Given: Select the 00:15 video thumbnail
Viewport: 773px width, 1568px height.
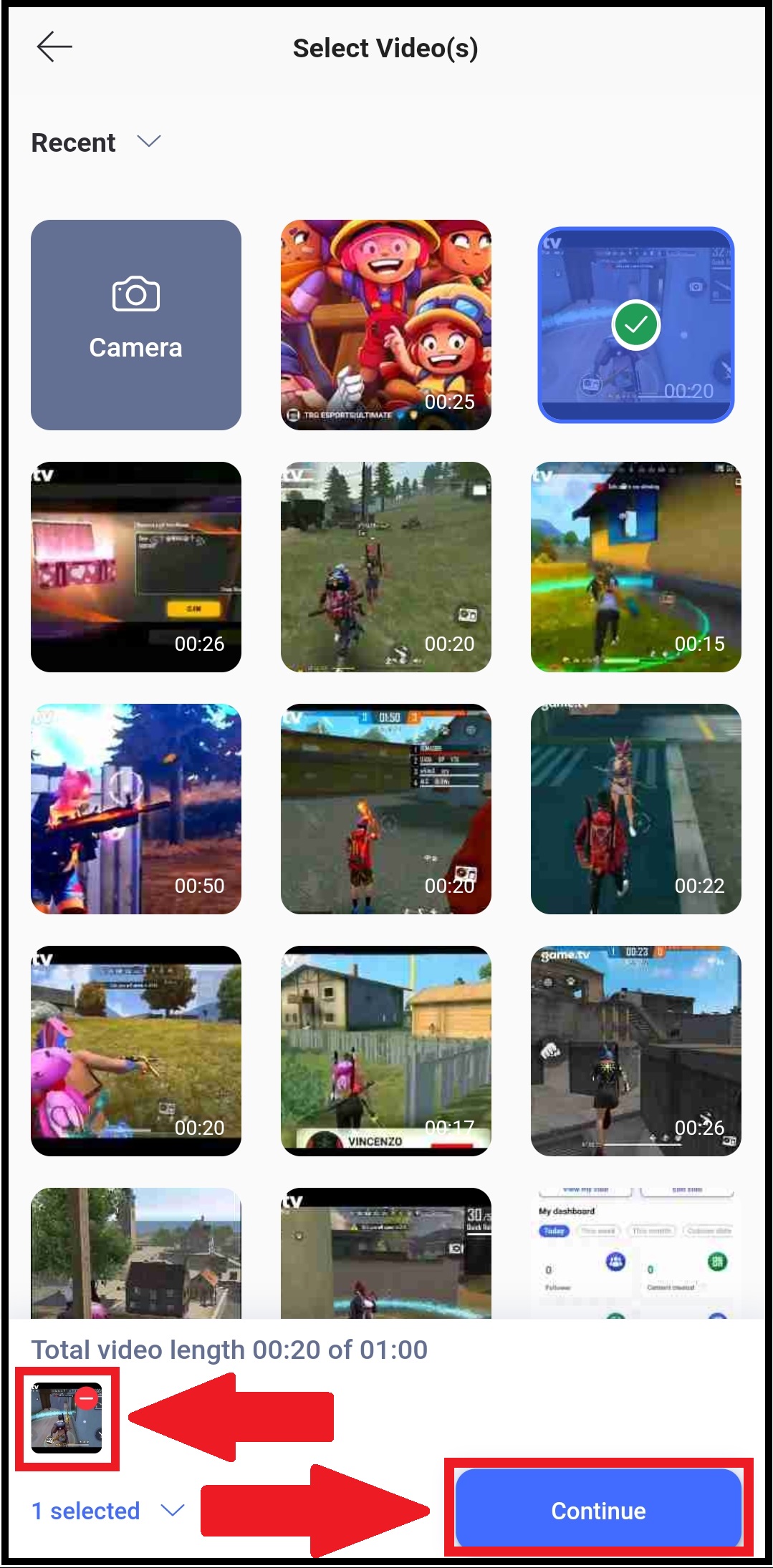Looking at the screenshot, I should pos(635,566).
